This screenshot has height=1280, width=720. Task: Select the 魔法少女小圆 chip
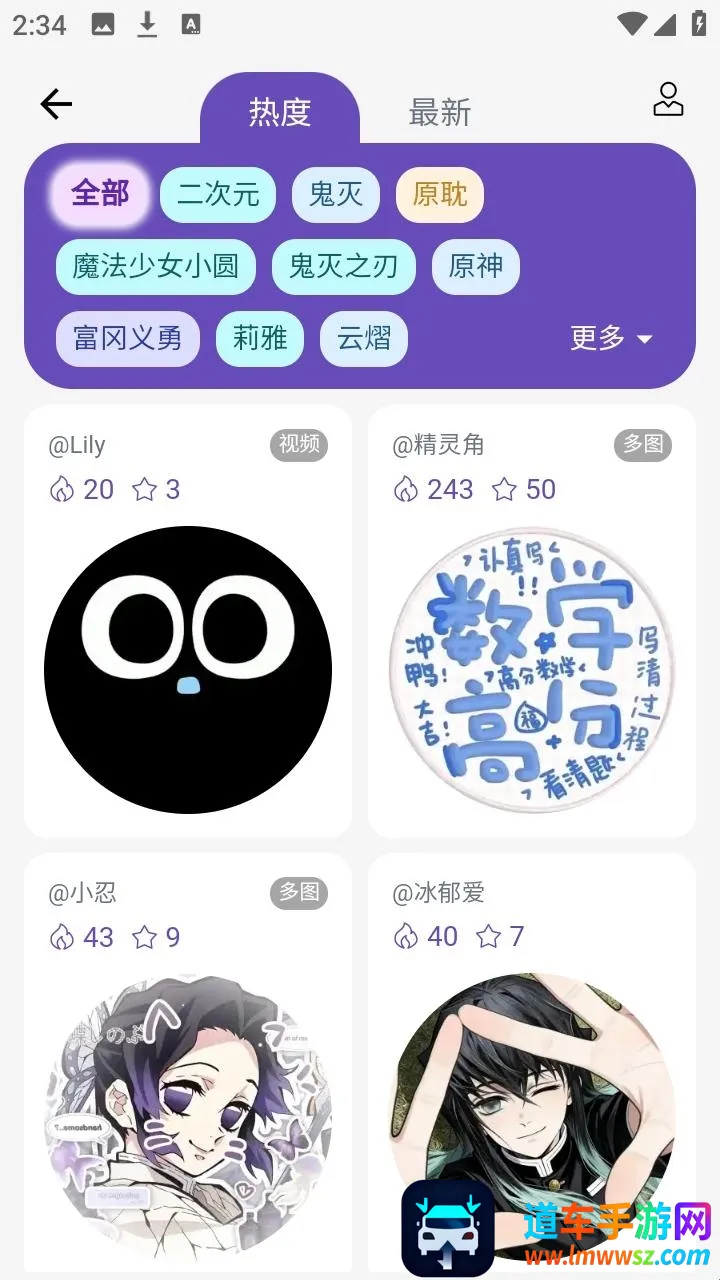pyautogui.click(x=156, y=266)
